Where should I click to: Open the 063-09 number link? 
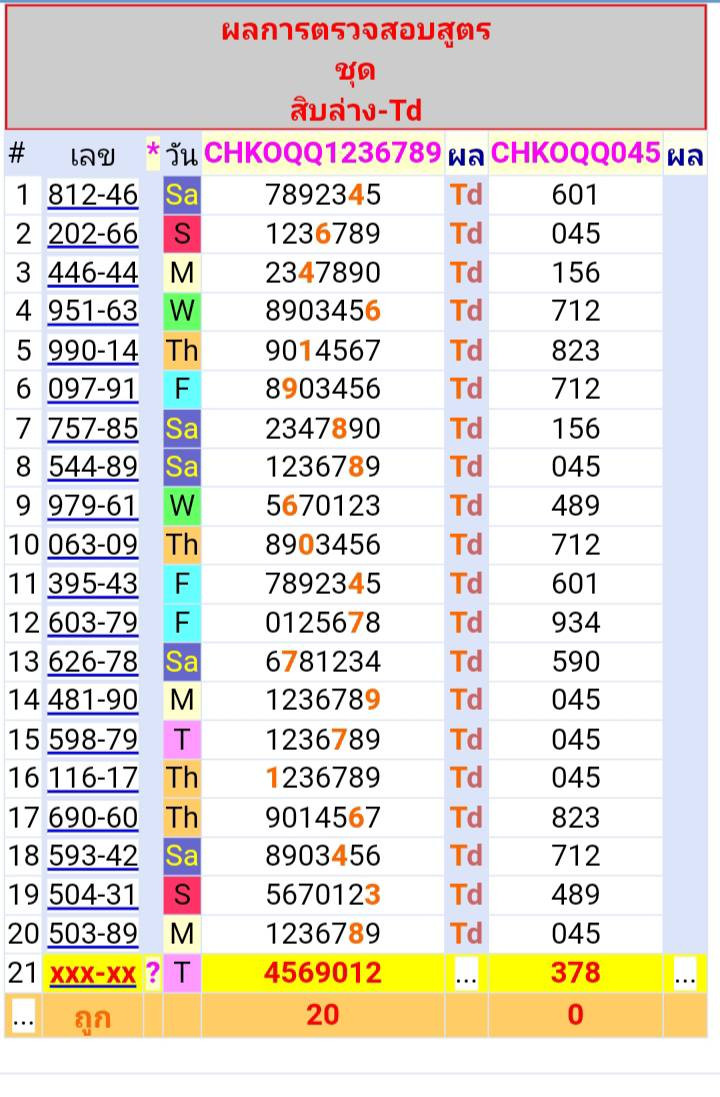(93, 545)
